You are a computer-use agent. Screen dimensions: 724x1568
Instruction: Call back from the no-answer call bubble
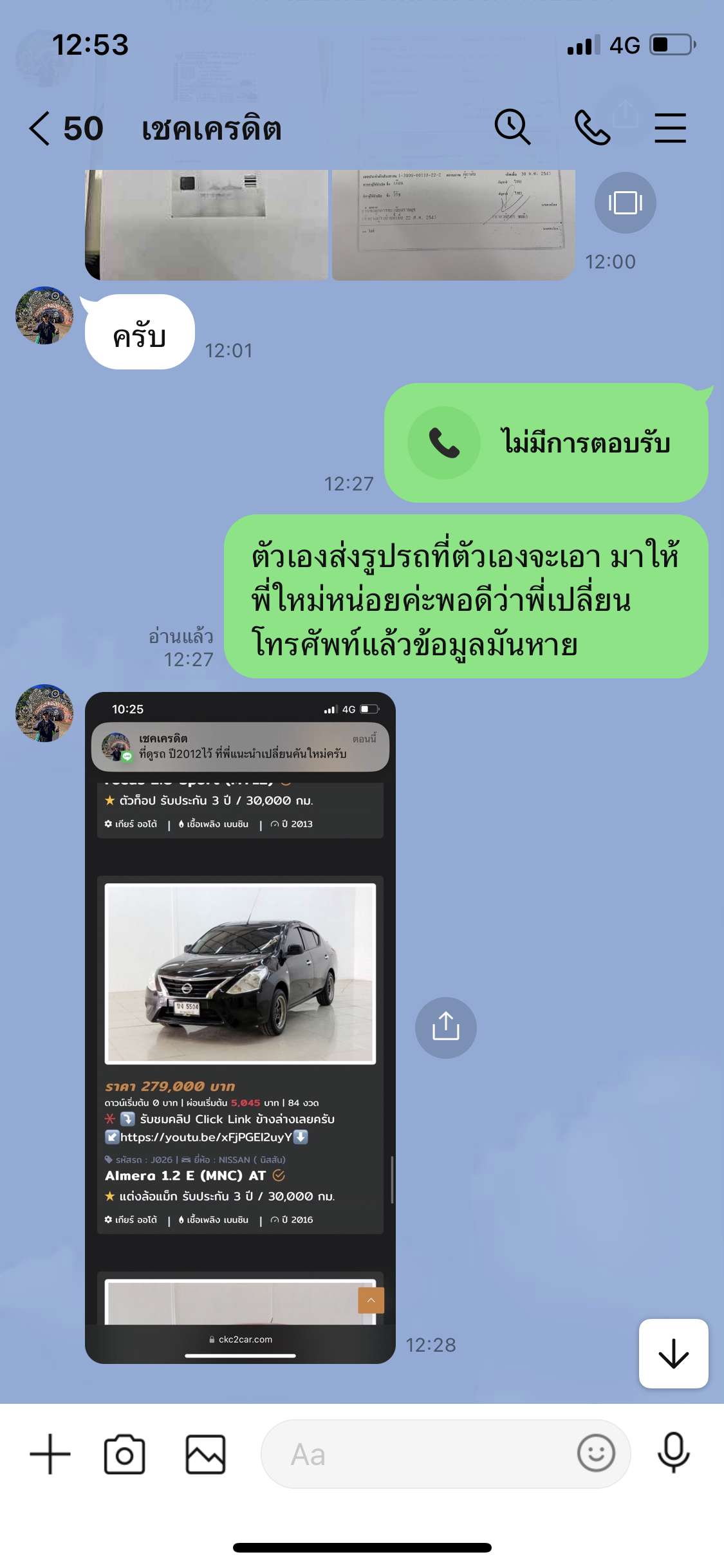[x=444, y=443]
